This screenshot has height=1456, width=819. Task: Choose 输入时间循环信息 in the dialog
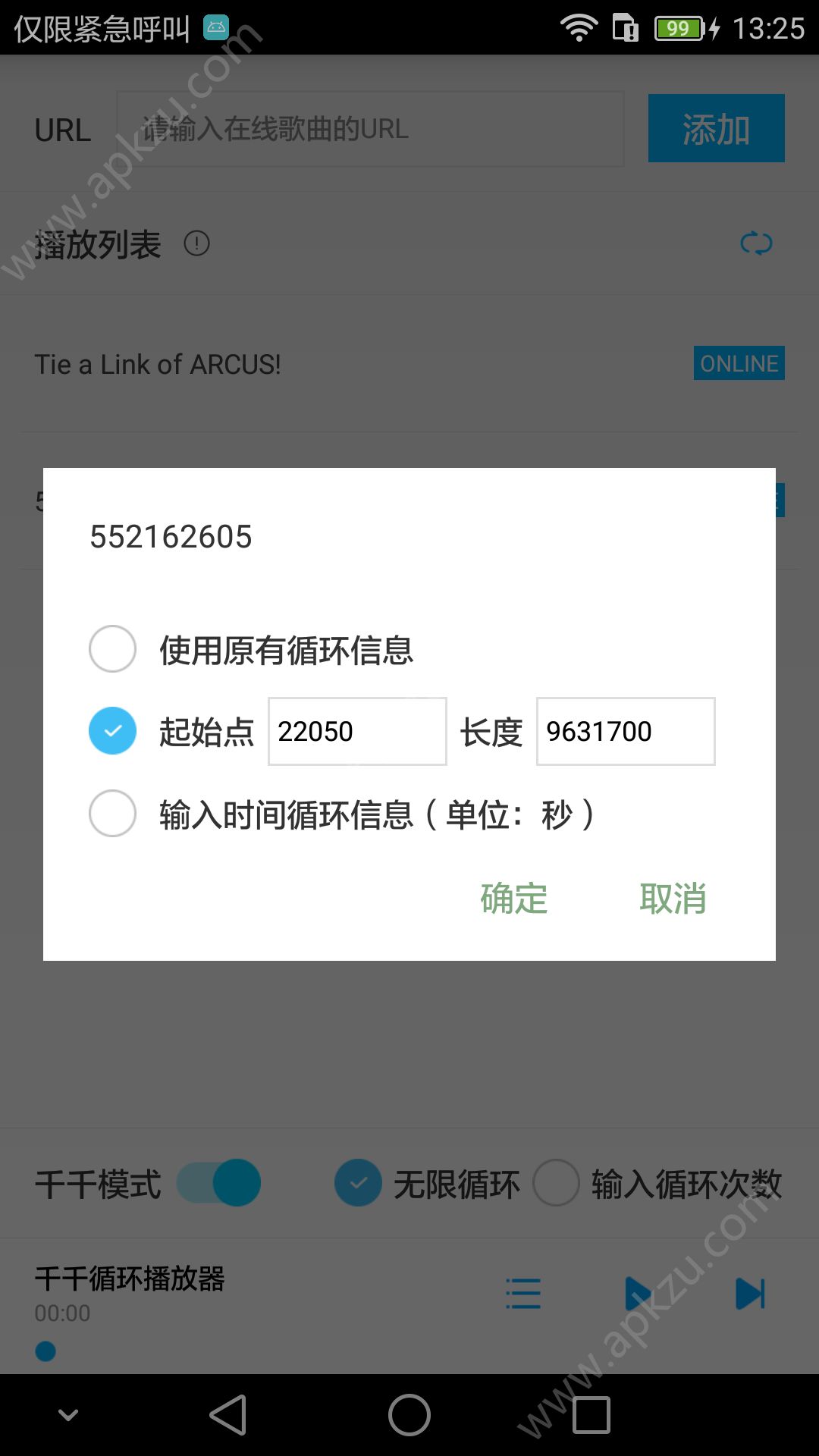(x=112, y=814)
